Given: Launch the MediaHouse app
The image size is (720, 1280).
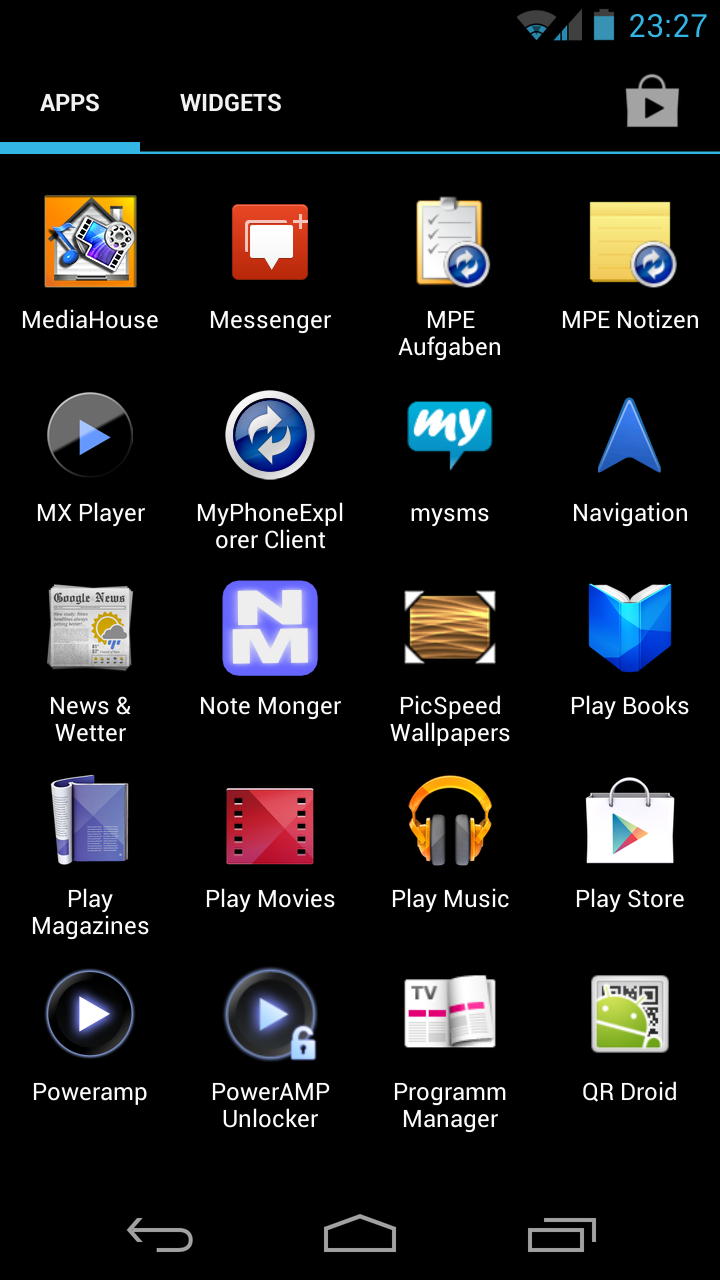Looking at the screenshot, I should (90, 242).
